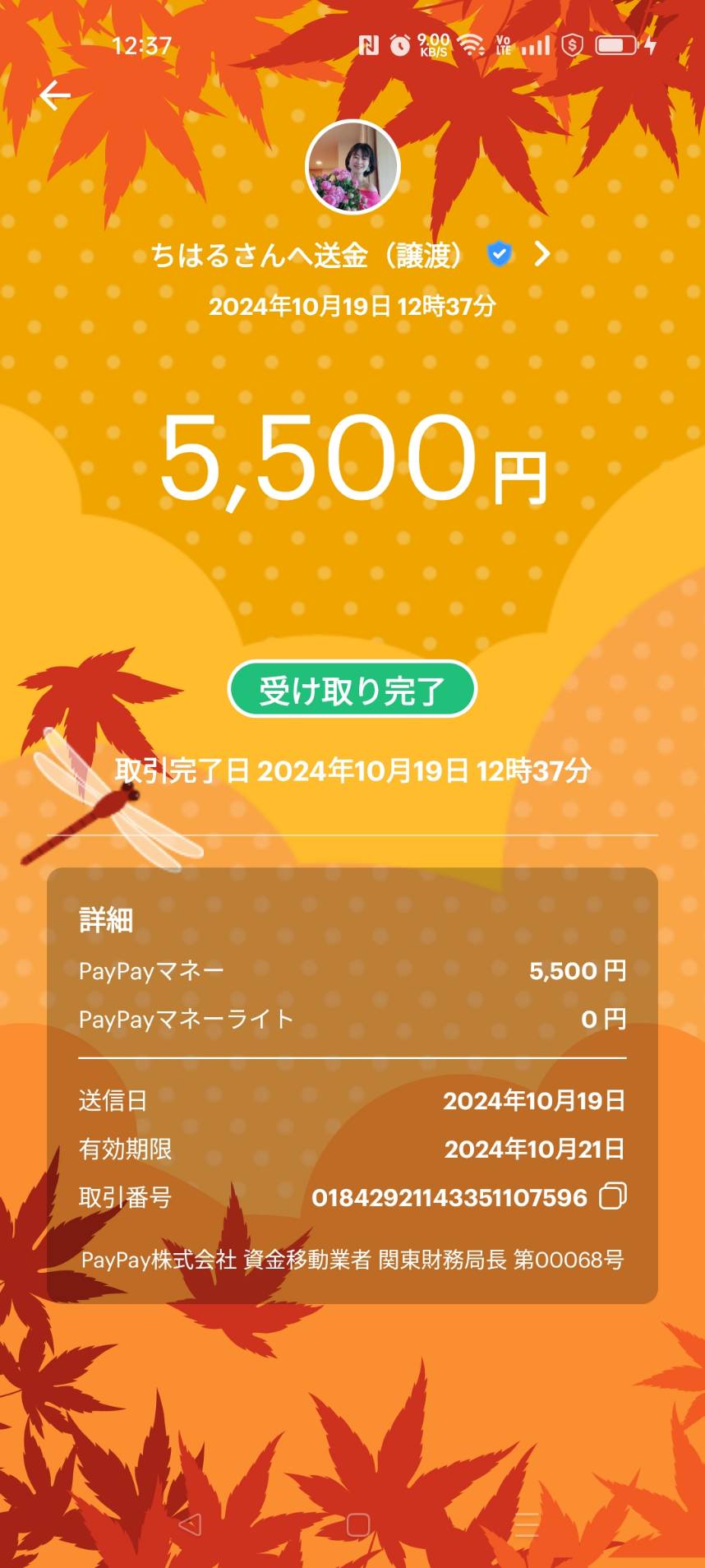The width and height of the screenshot is (705, 1568).
Task: Tap ちはるさん's profile photo
Action: [352, 167]
